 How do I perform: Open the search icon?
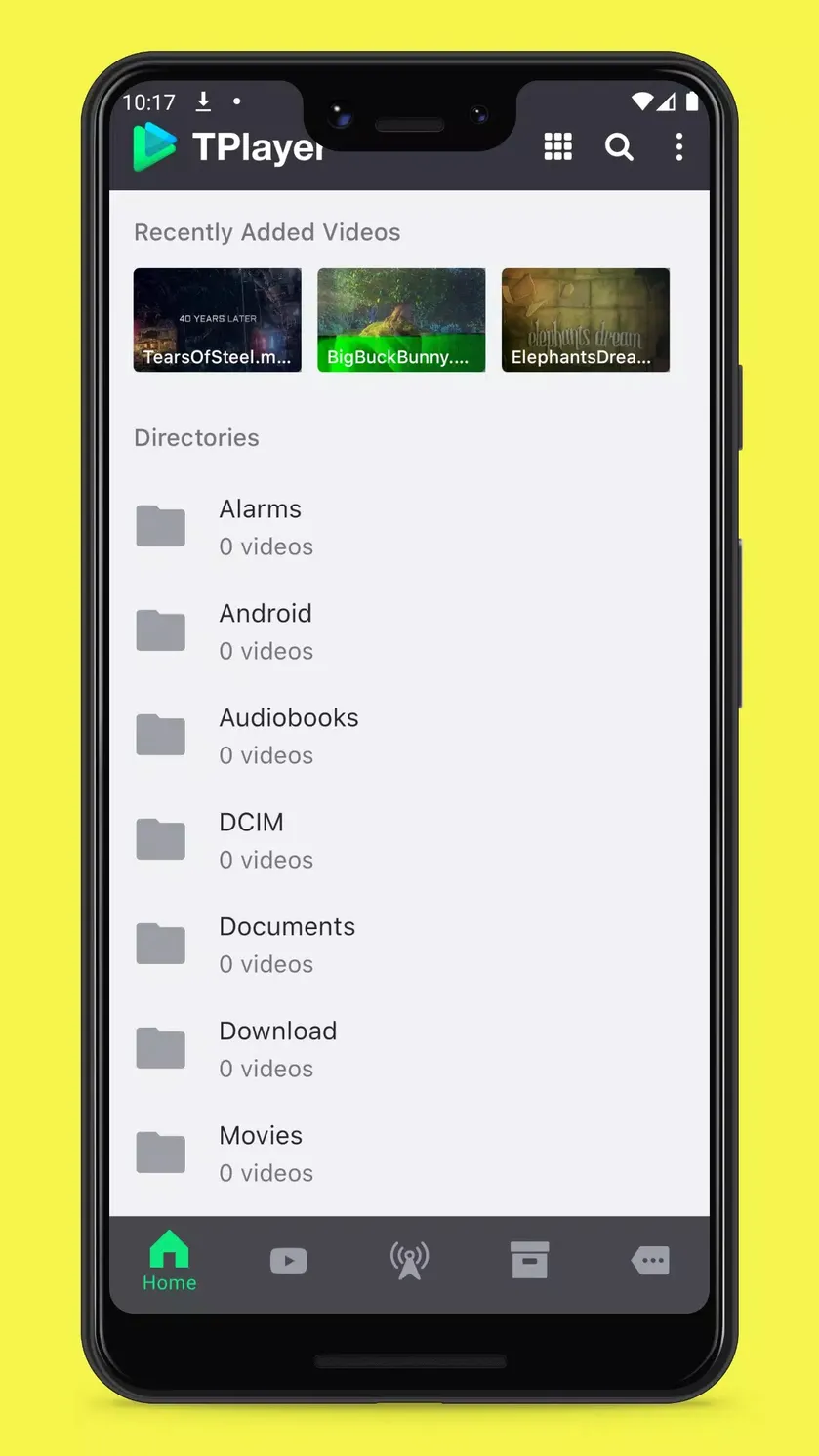click(619, 146)
